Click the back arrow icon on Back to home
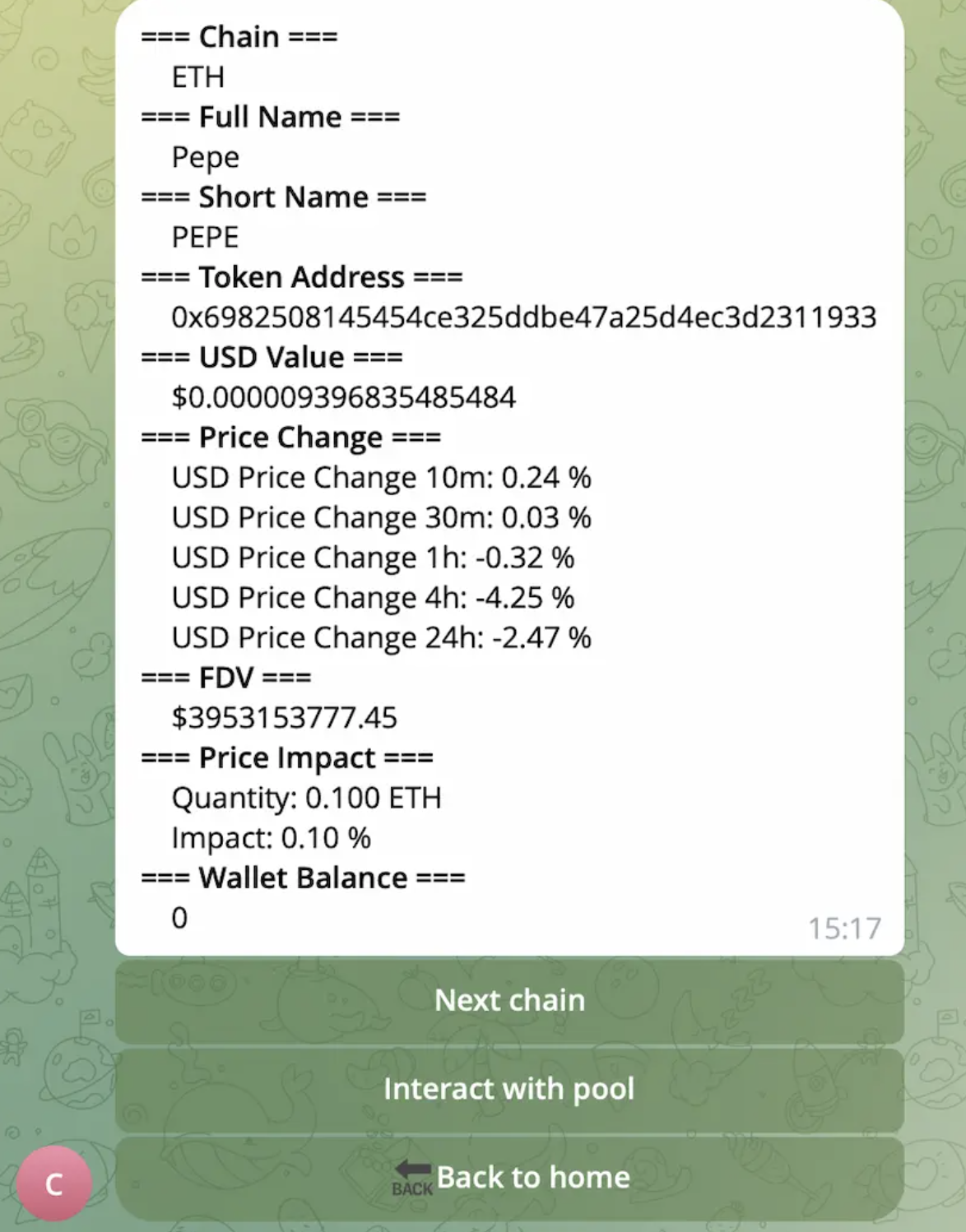Image resolution: width=966 pixels, height=1232 pixels. tap(414, 1178)
